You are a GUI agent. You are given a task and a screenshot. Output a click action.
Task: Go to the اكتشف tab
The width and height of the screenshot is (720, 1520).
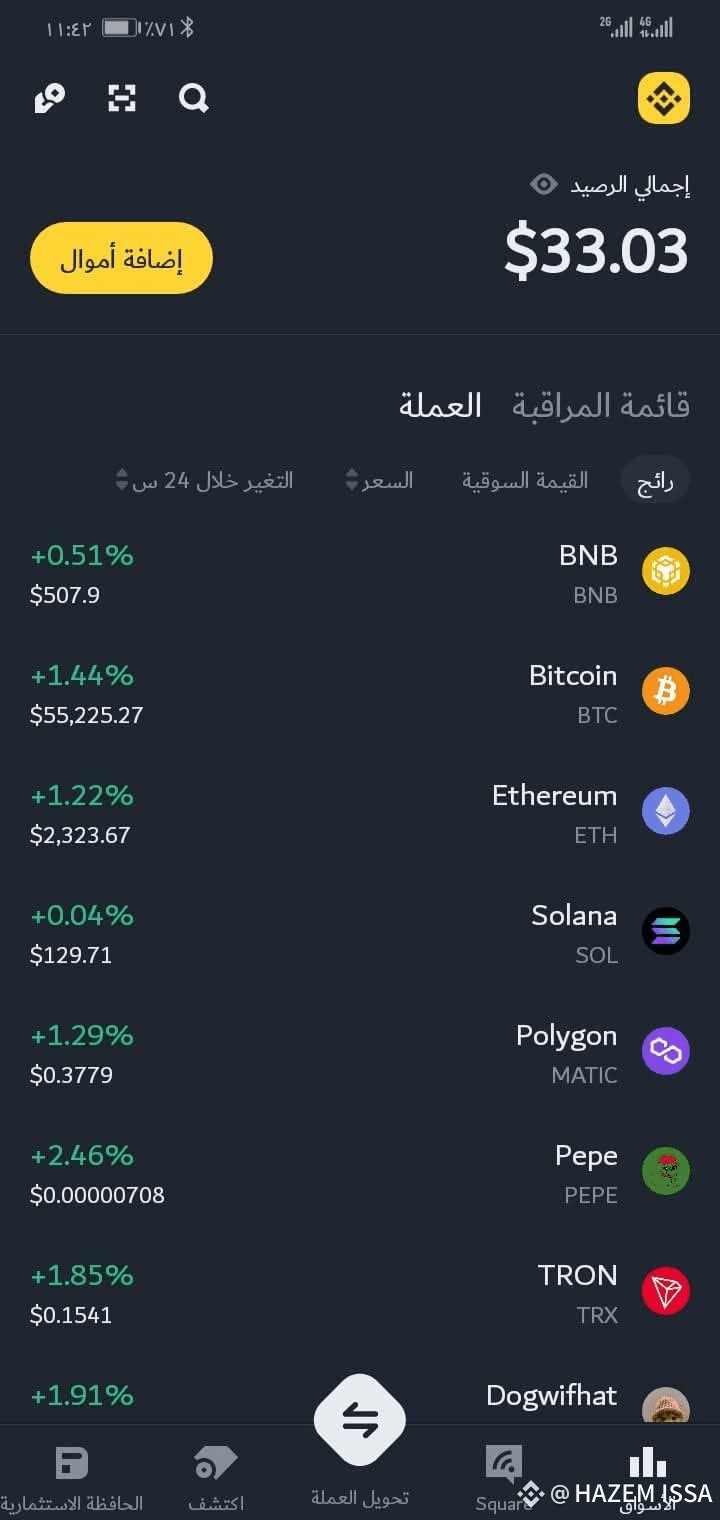[216, 1478]
